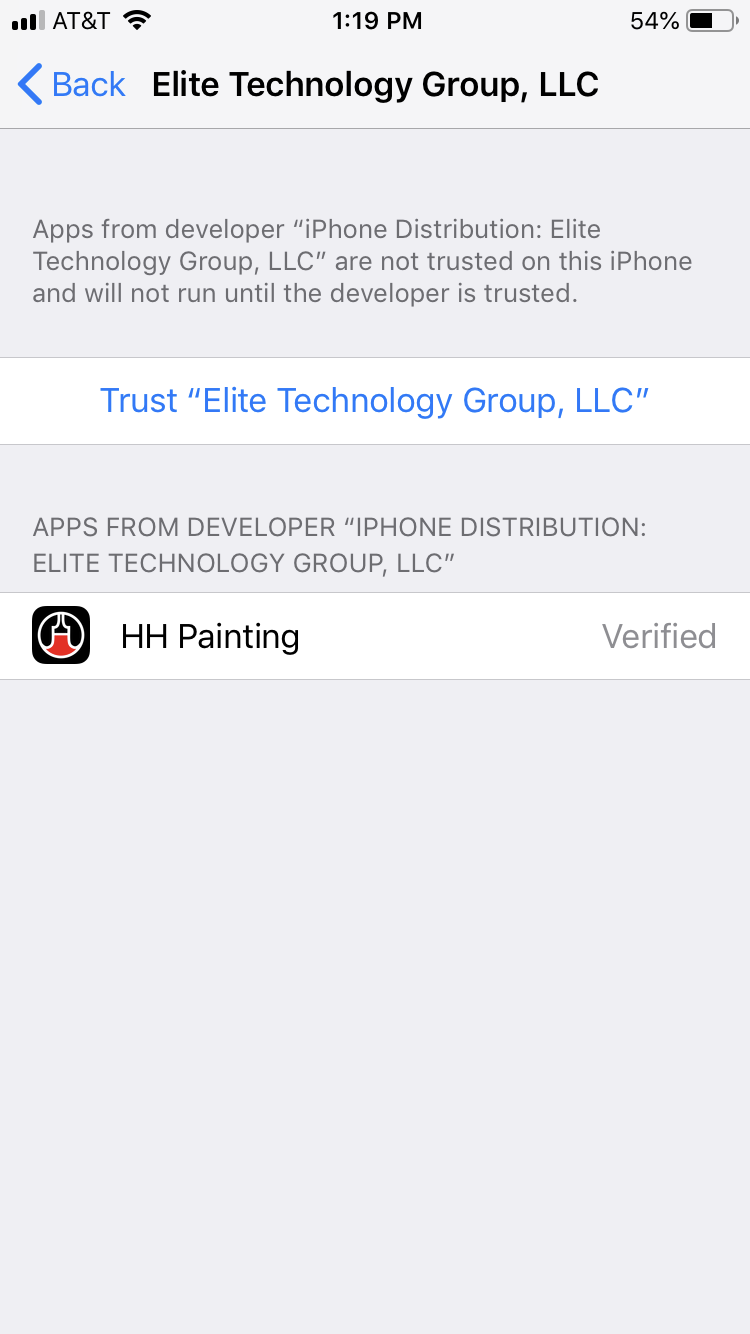
Task: Trust "Elite Technology Group, LLC" developer
Action: [x=375, y=401]
